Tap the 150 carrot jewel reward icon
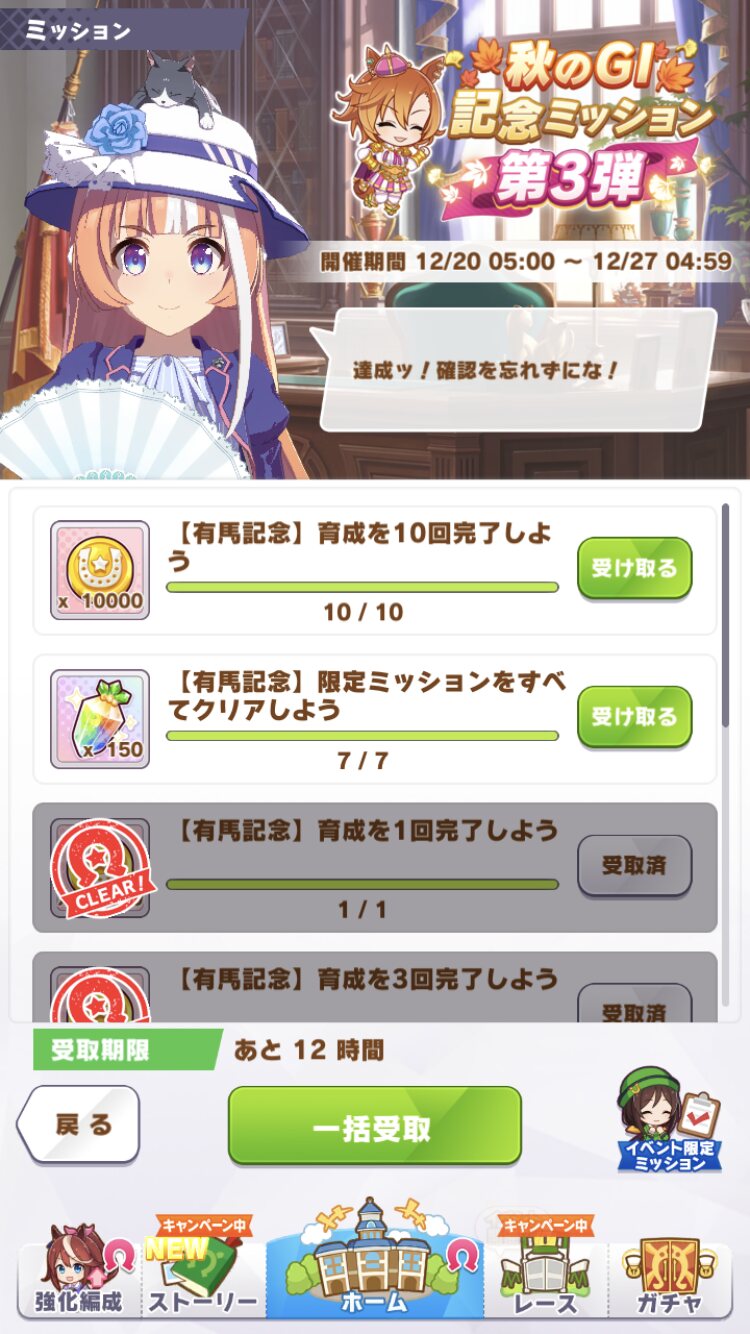This screenshot has height=1334, width=750. [x=99, y=718]
